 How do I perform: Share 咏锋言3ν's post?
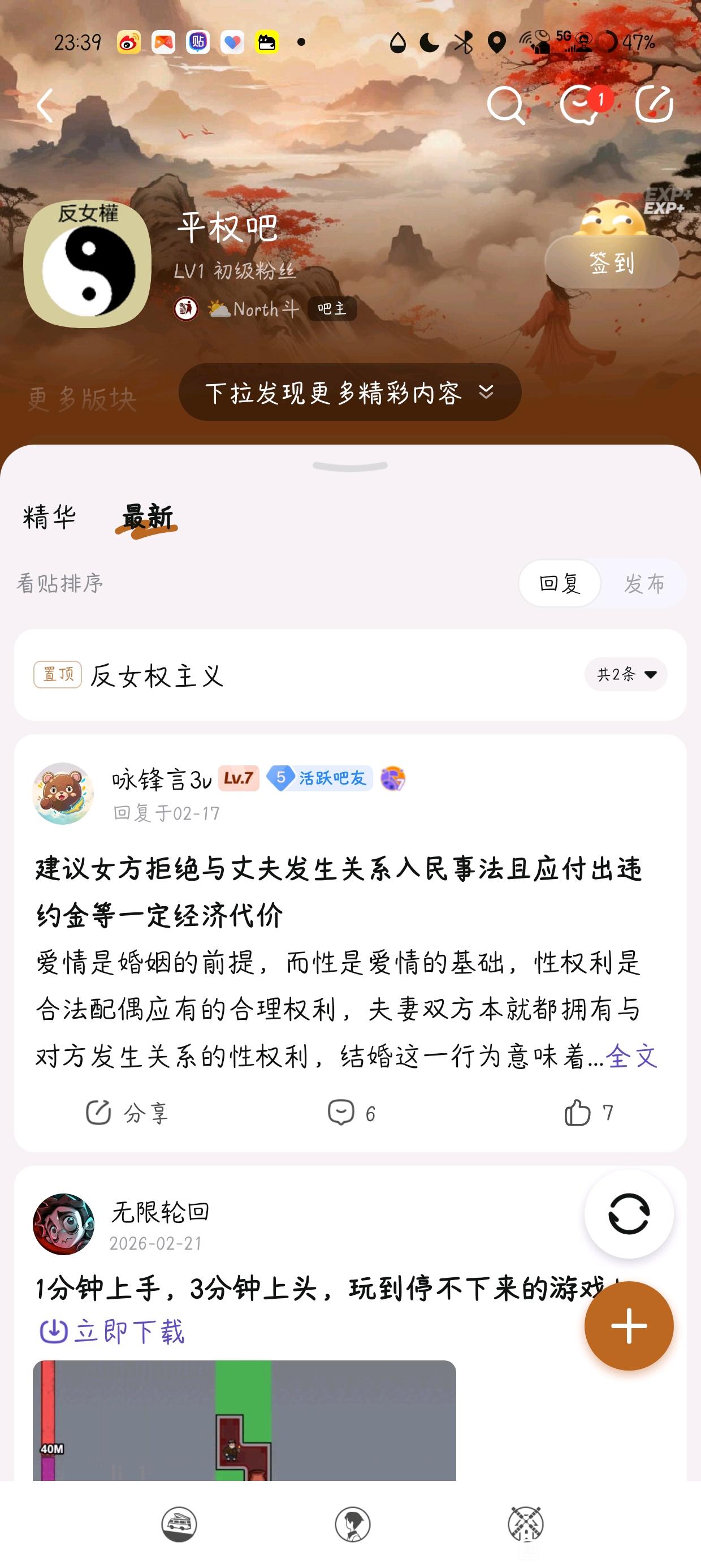(127, 1113)
